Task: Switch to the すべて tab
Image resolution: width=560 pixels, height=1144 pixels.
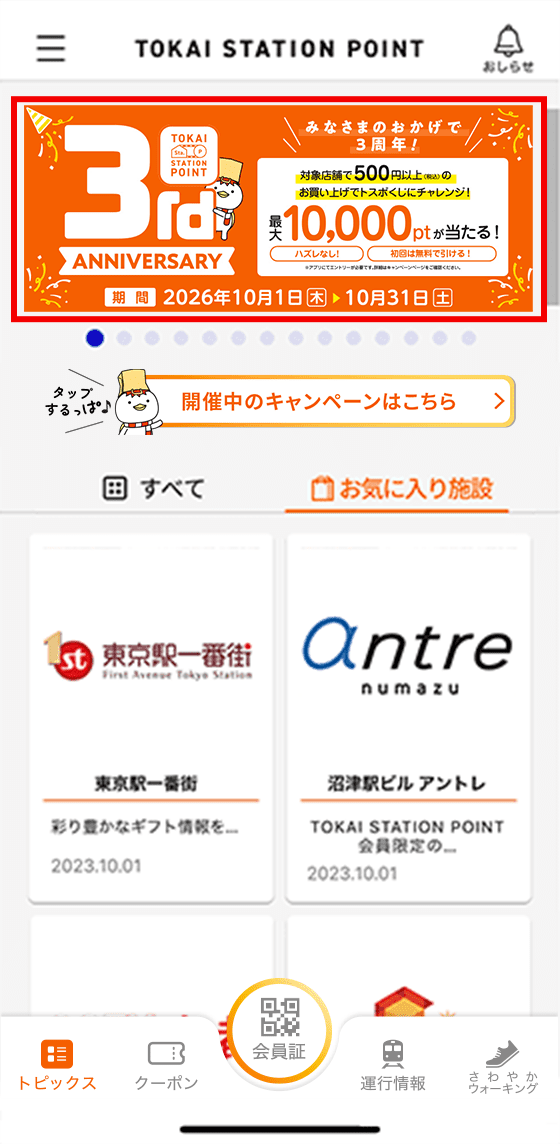Action: pos(153,490)
